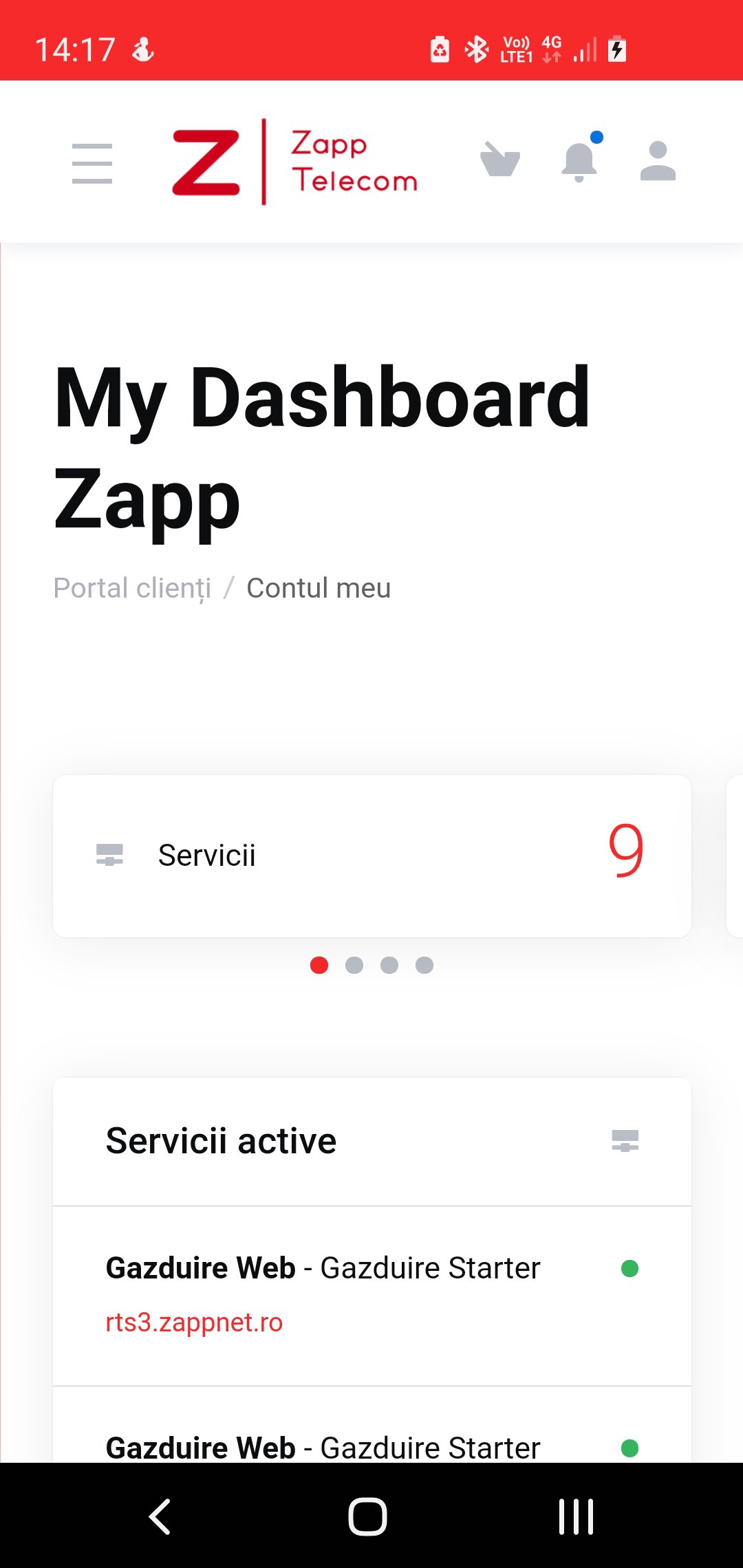Tap the Android back button

pos(160,1516)
